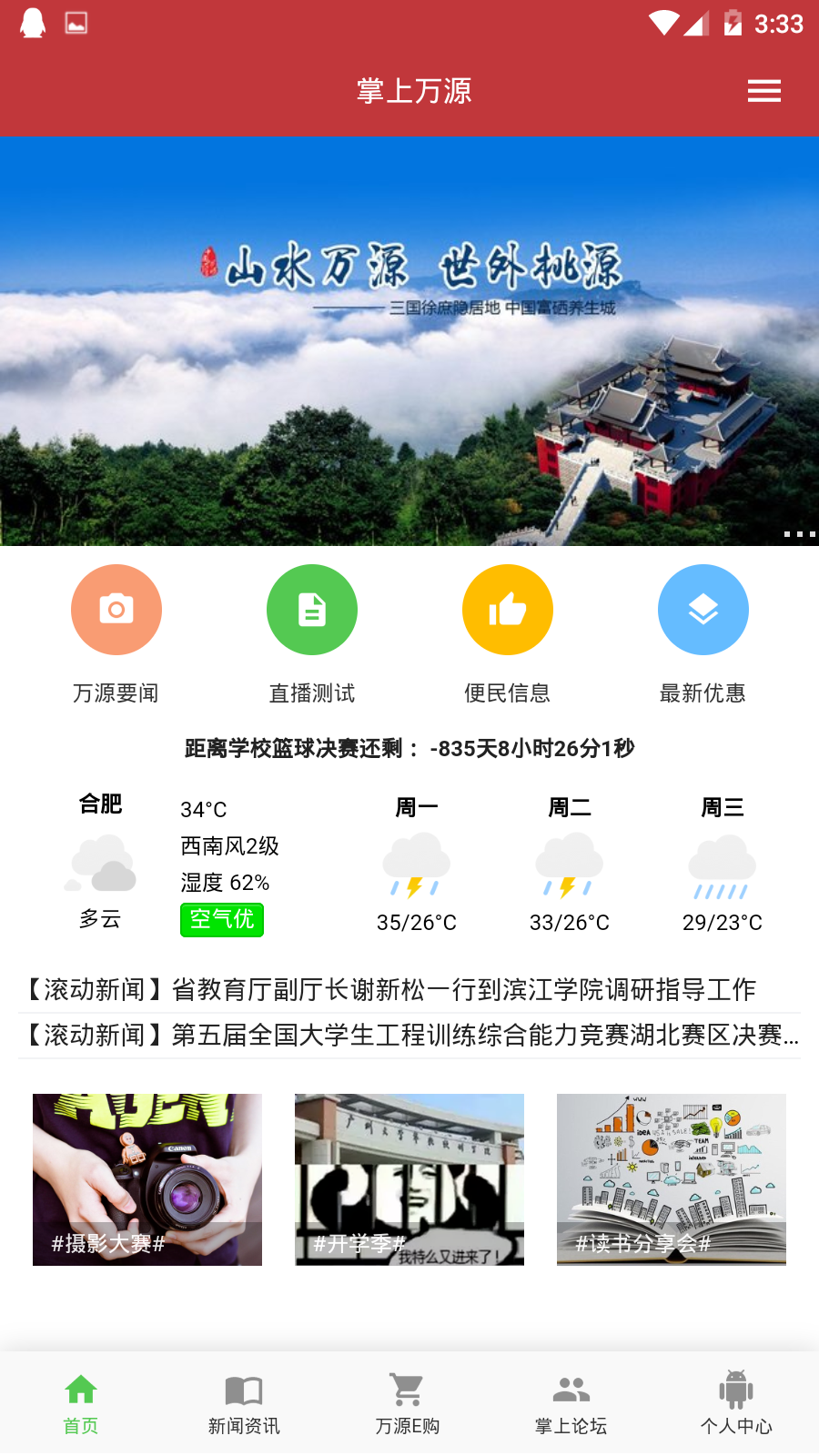The height and width of the screenshot is (1456, 819).
Task: Switch to the 首页 tab
Action: pos(81,1404)
